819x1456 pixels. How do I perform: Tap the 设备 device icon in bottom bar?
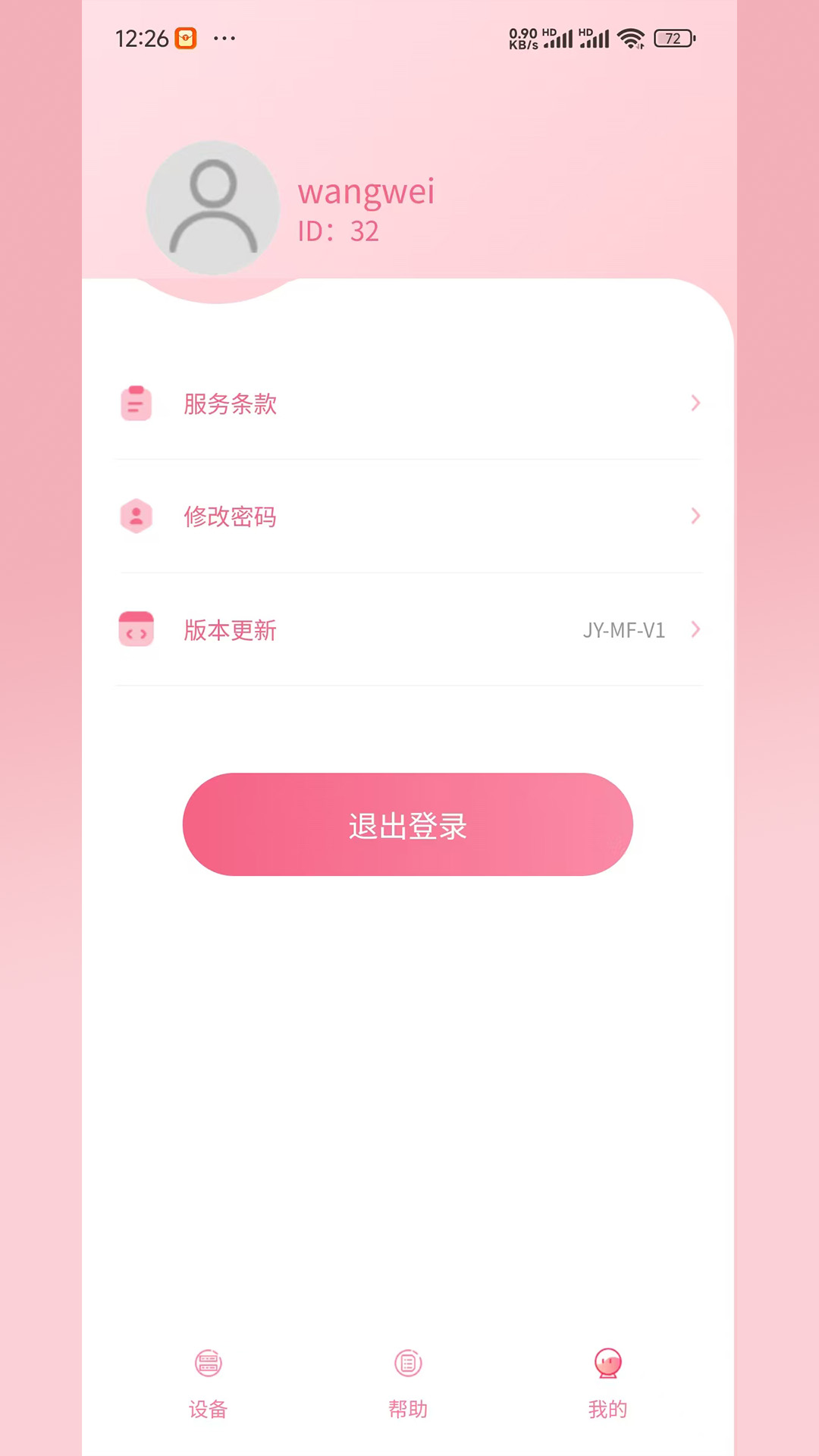(x=209, y=1361)
